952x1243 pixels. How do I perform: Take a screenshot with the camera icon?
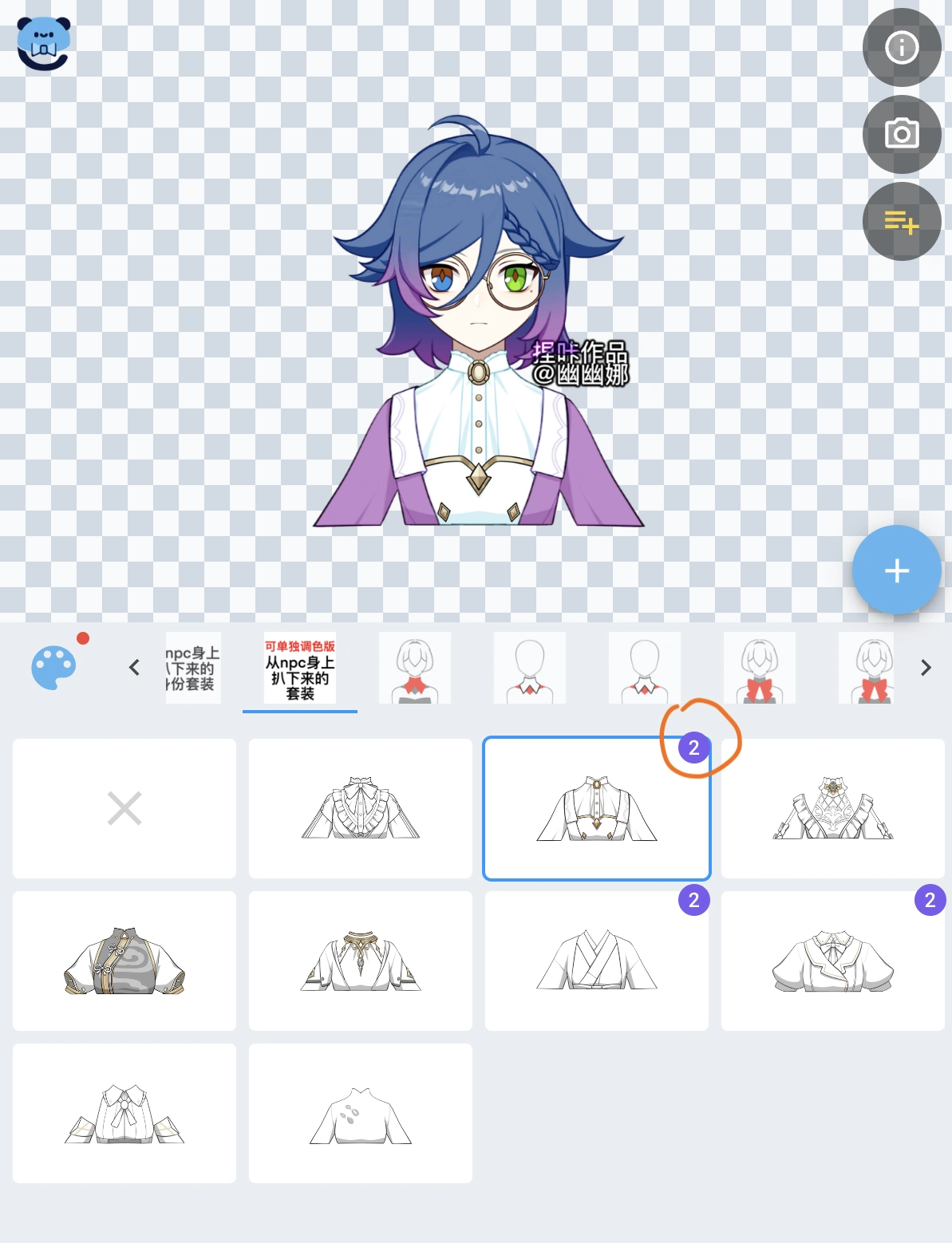[901, 134]
